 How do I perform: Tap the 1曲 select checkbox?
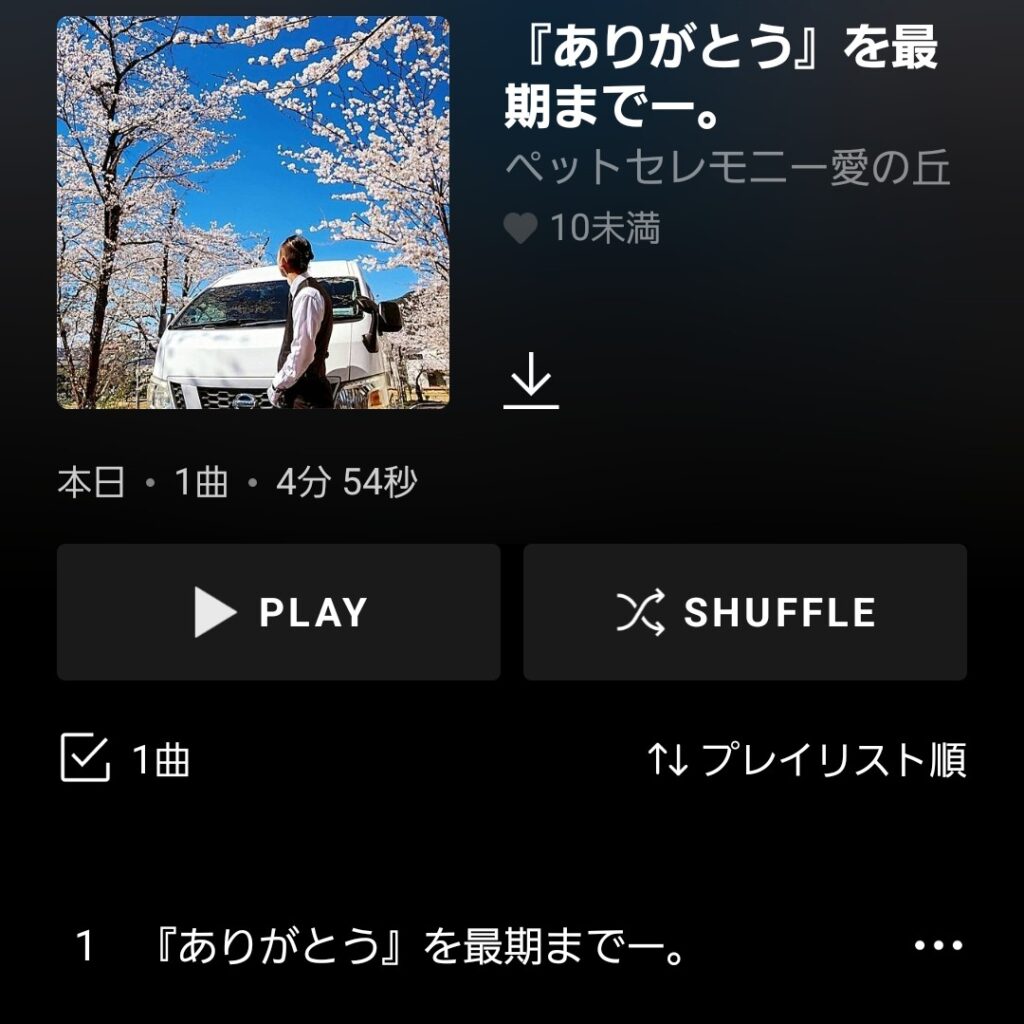(85, 758)
